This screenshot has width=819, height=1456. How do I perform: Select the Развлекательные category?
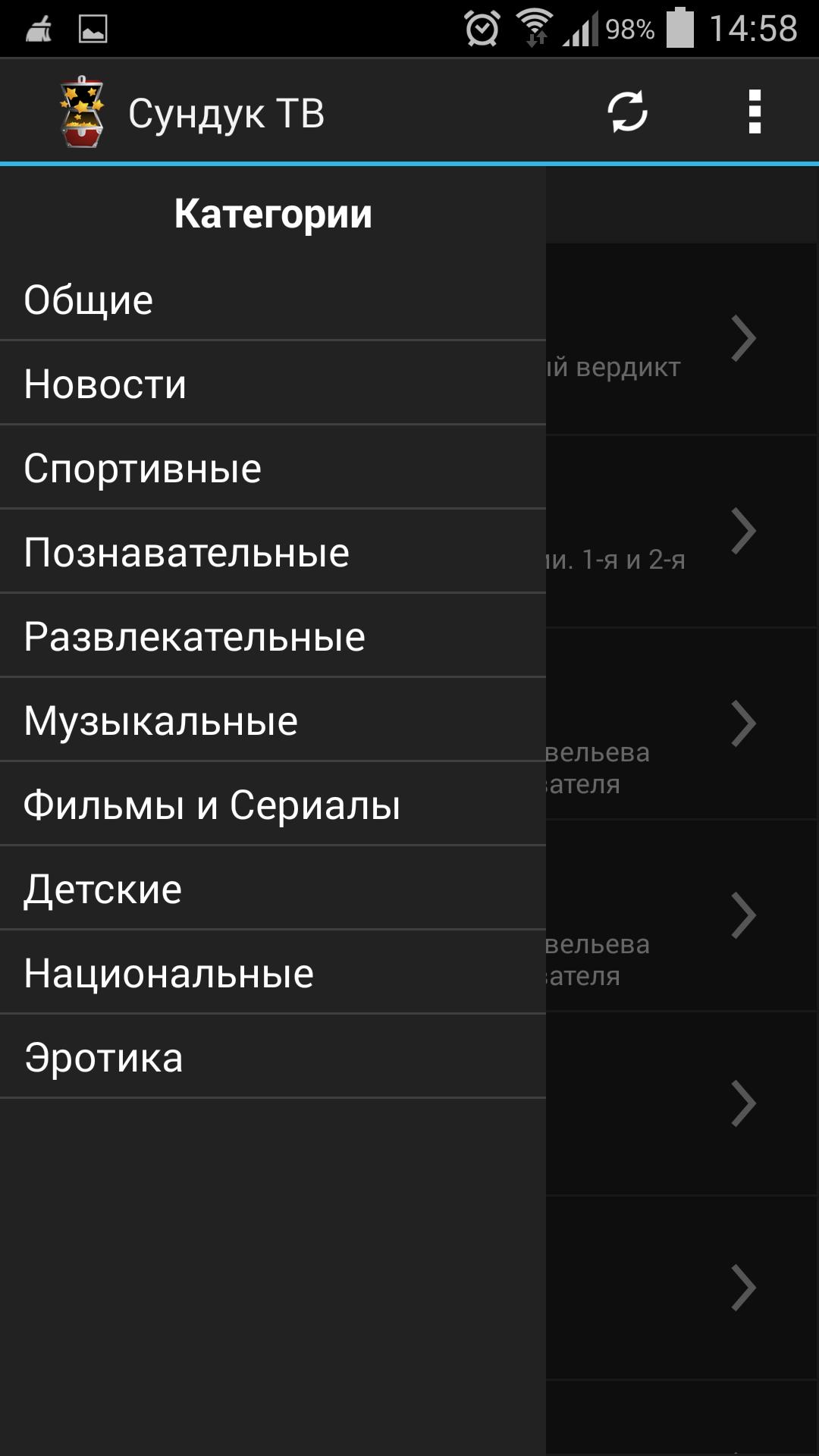(x=273, y=636)
